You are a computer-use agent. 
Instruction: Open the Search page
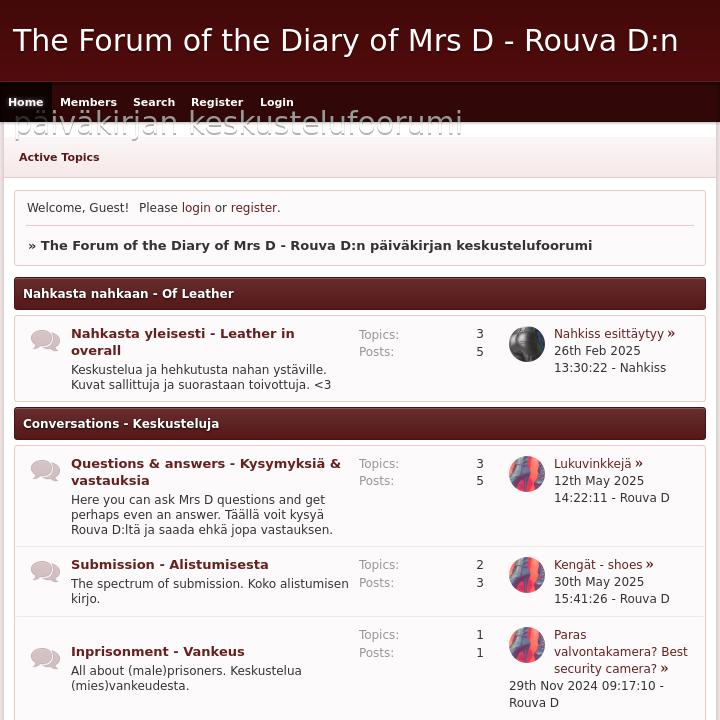pyautogui.click(x=154, y=102)
